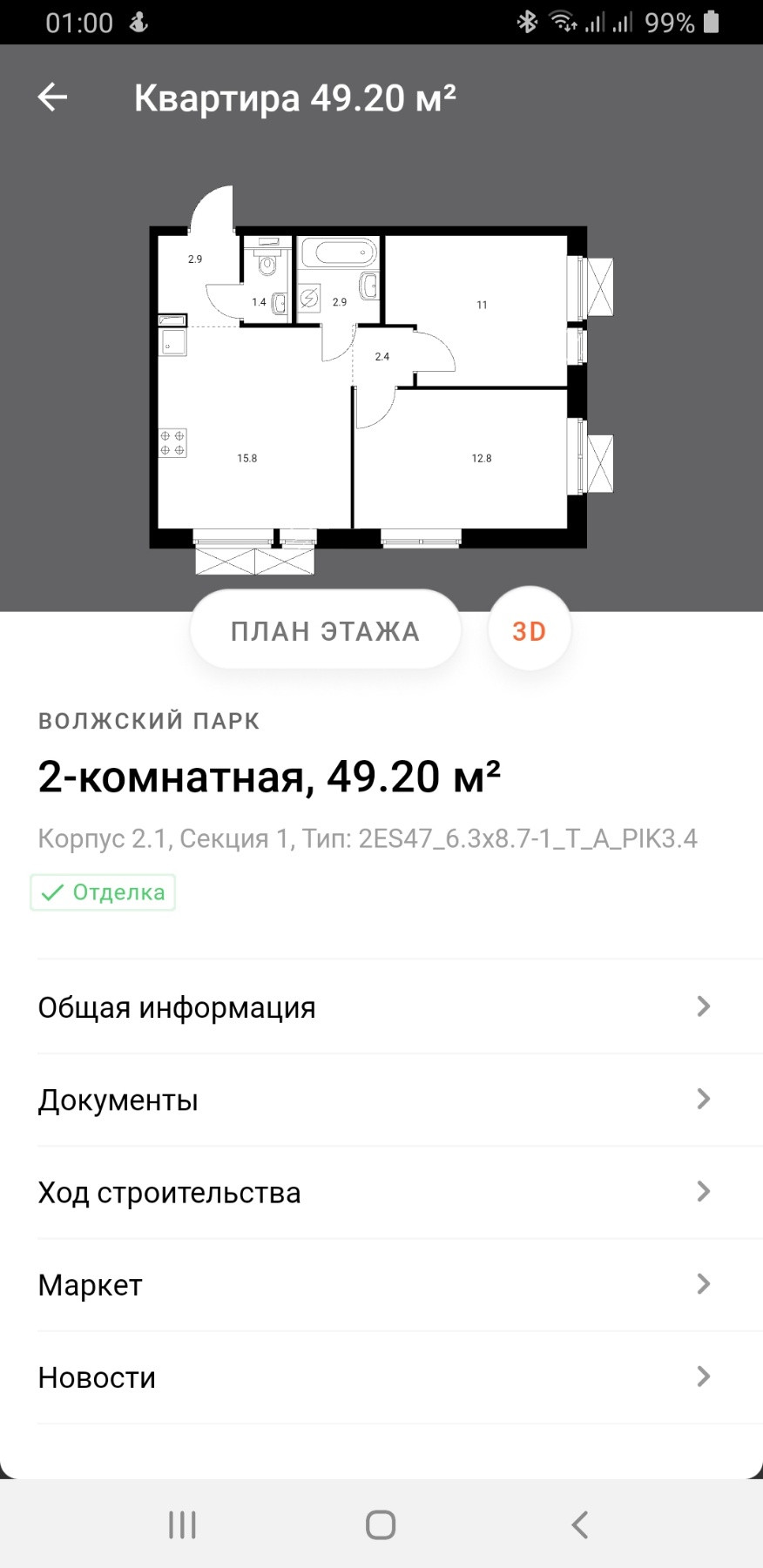
Task: Open Общая информация section
Action: pos(375,1007)
